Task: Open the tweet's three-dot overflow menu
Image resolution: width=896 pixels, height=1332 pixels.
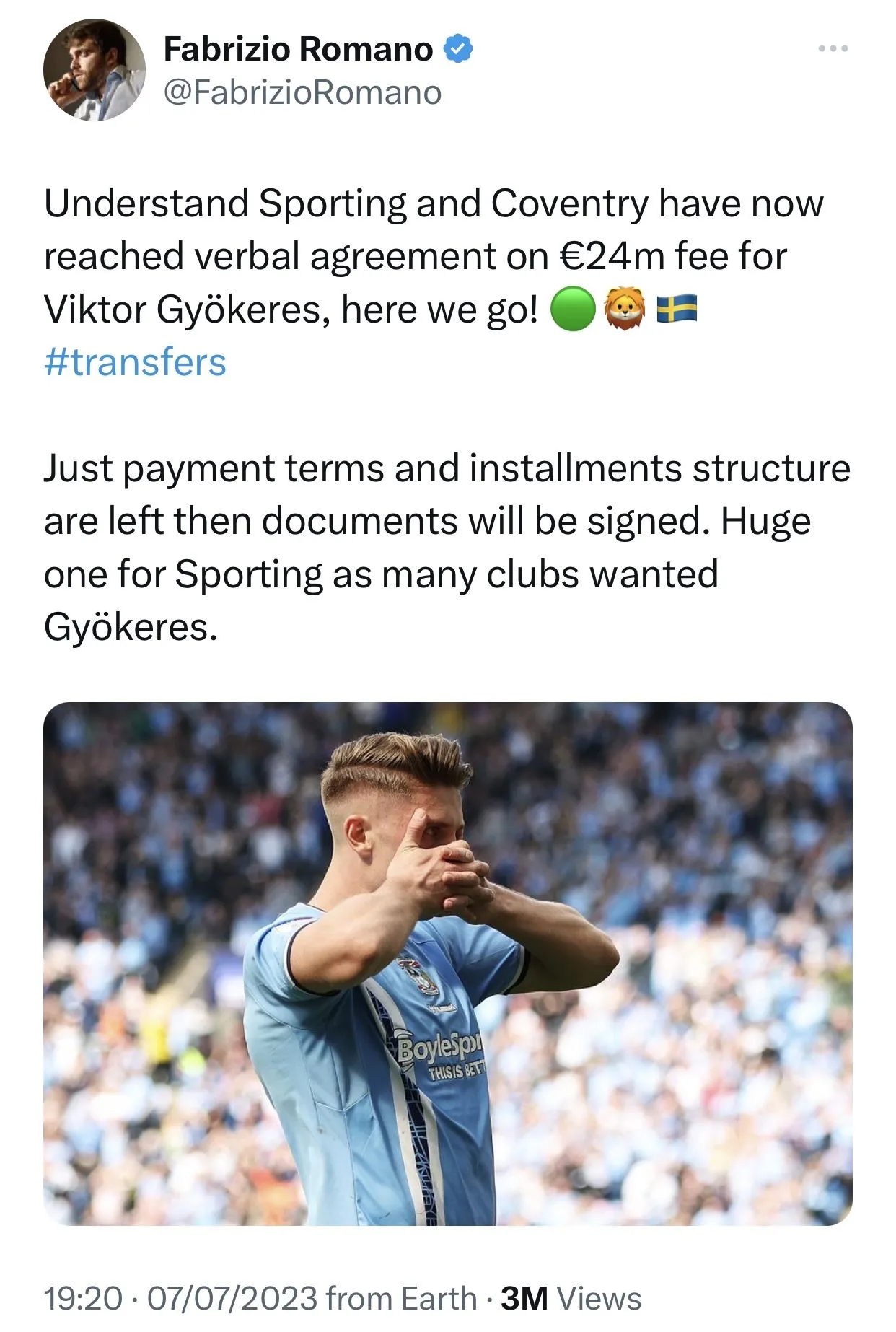Action: [833, 49]
